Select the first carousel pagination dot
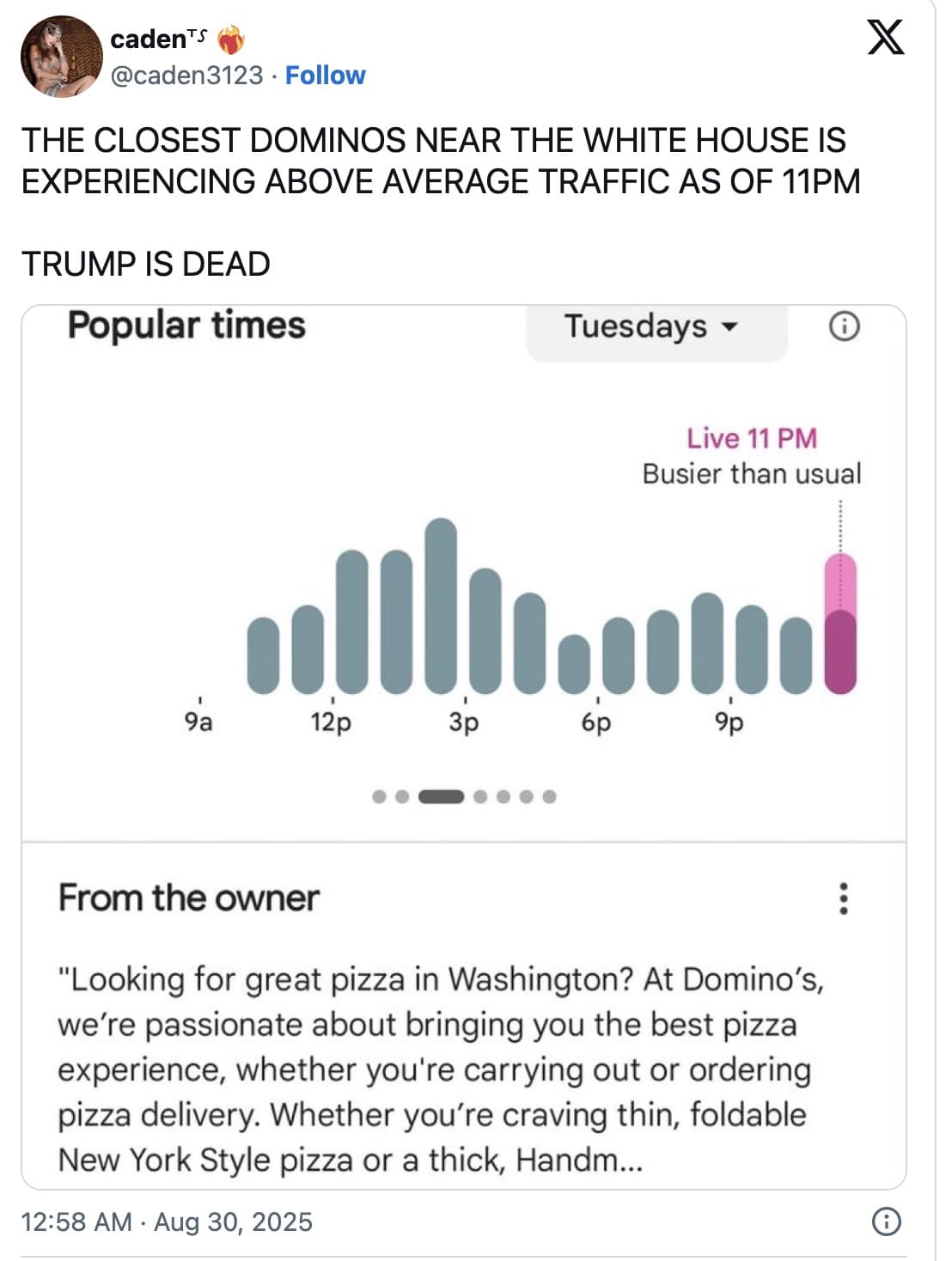Screen dimensions: 952x1261 click(381, 797)
